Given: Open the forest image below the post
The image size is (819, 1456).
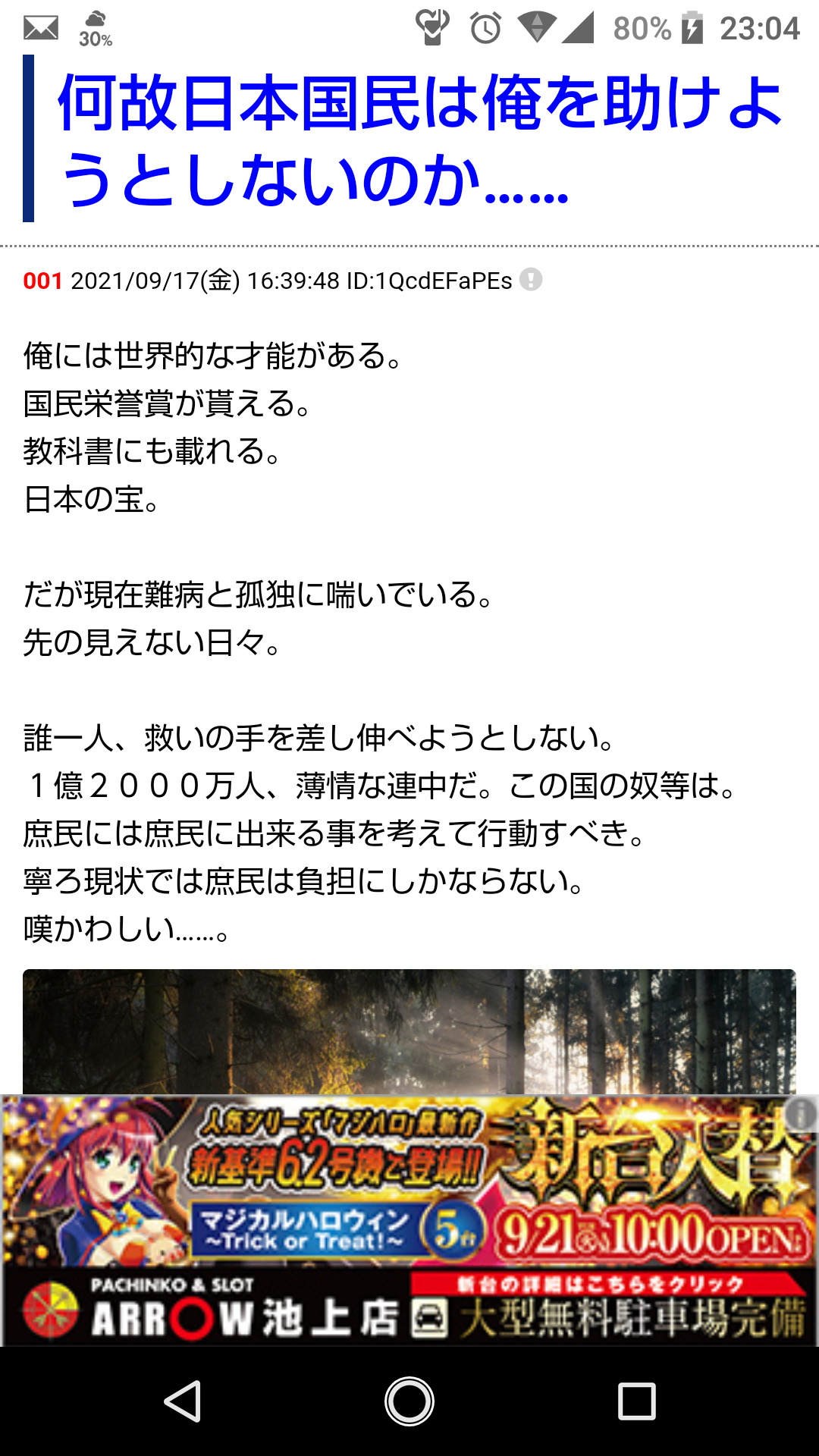Looking at the screenshot, I should pyautogui.click(x=409, y=1031).
